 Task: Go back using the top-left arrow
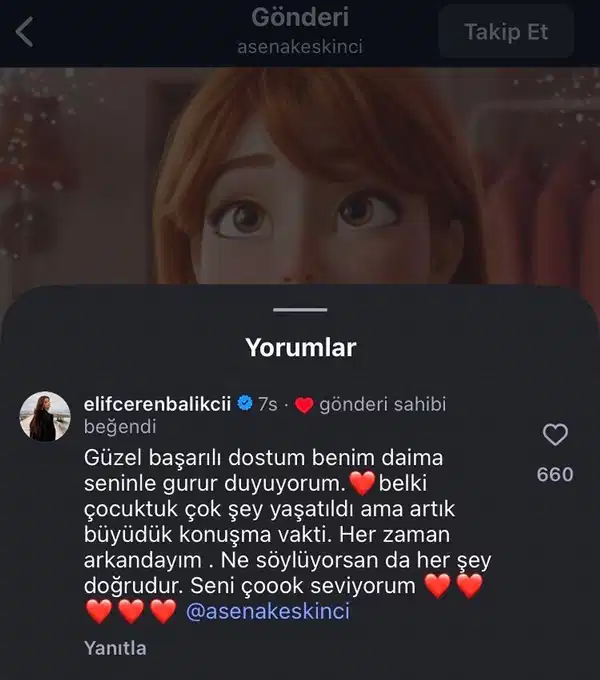25,32
